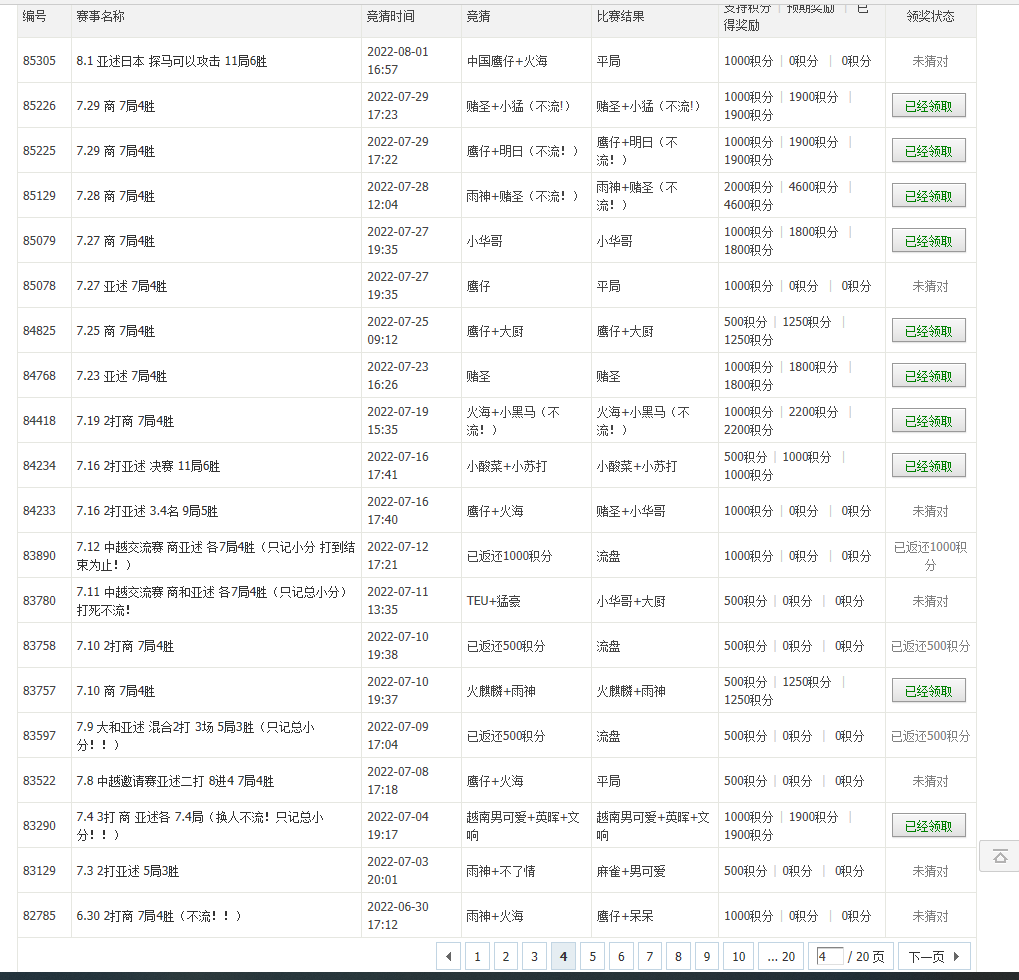
Task: Tap 已经领取 button for entry 84825
Action: [929, 331]
